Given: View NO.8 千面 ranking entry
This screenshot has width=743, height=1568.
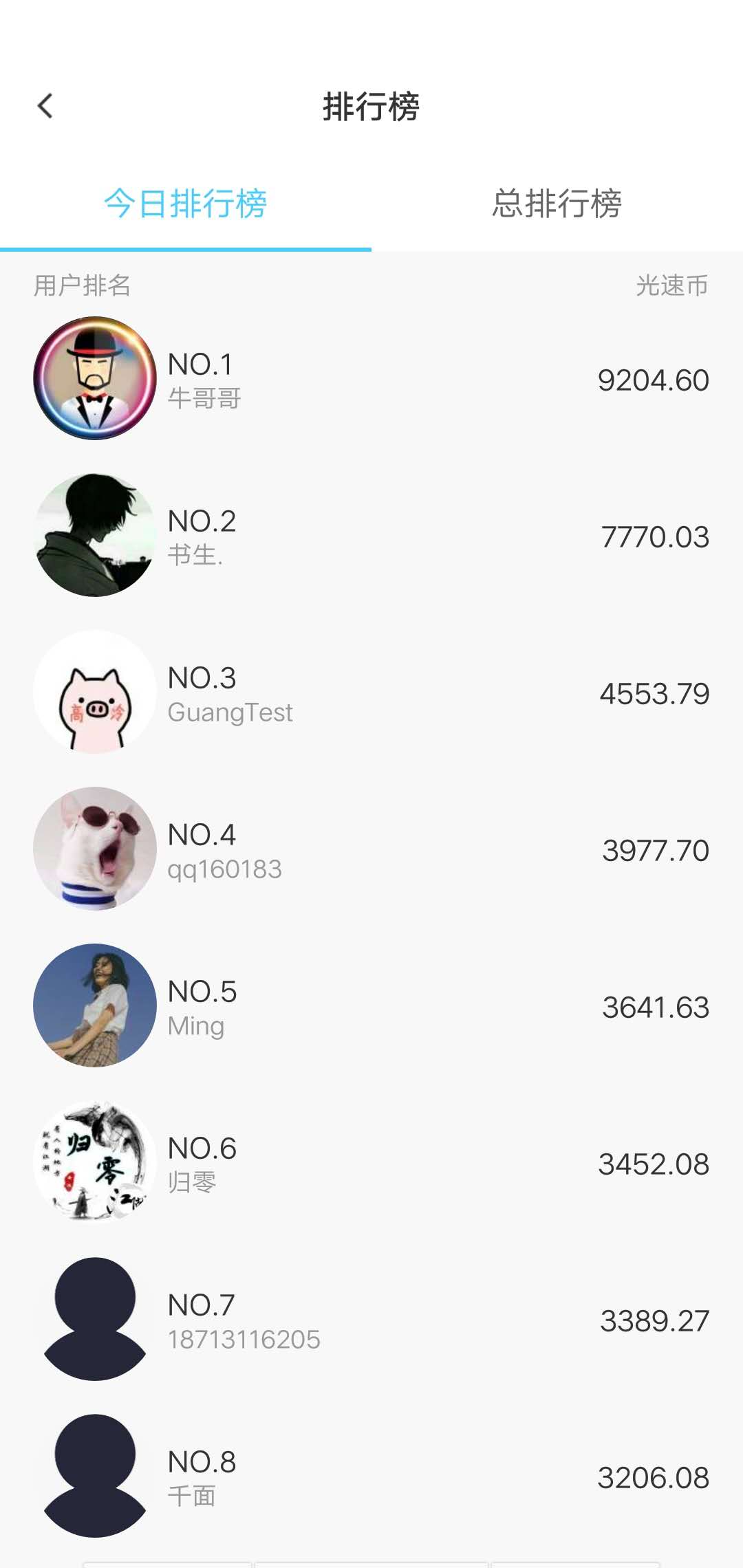Looking at the screenshot, I should (371, 1477).
